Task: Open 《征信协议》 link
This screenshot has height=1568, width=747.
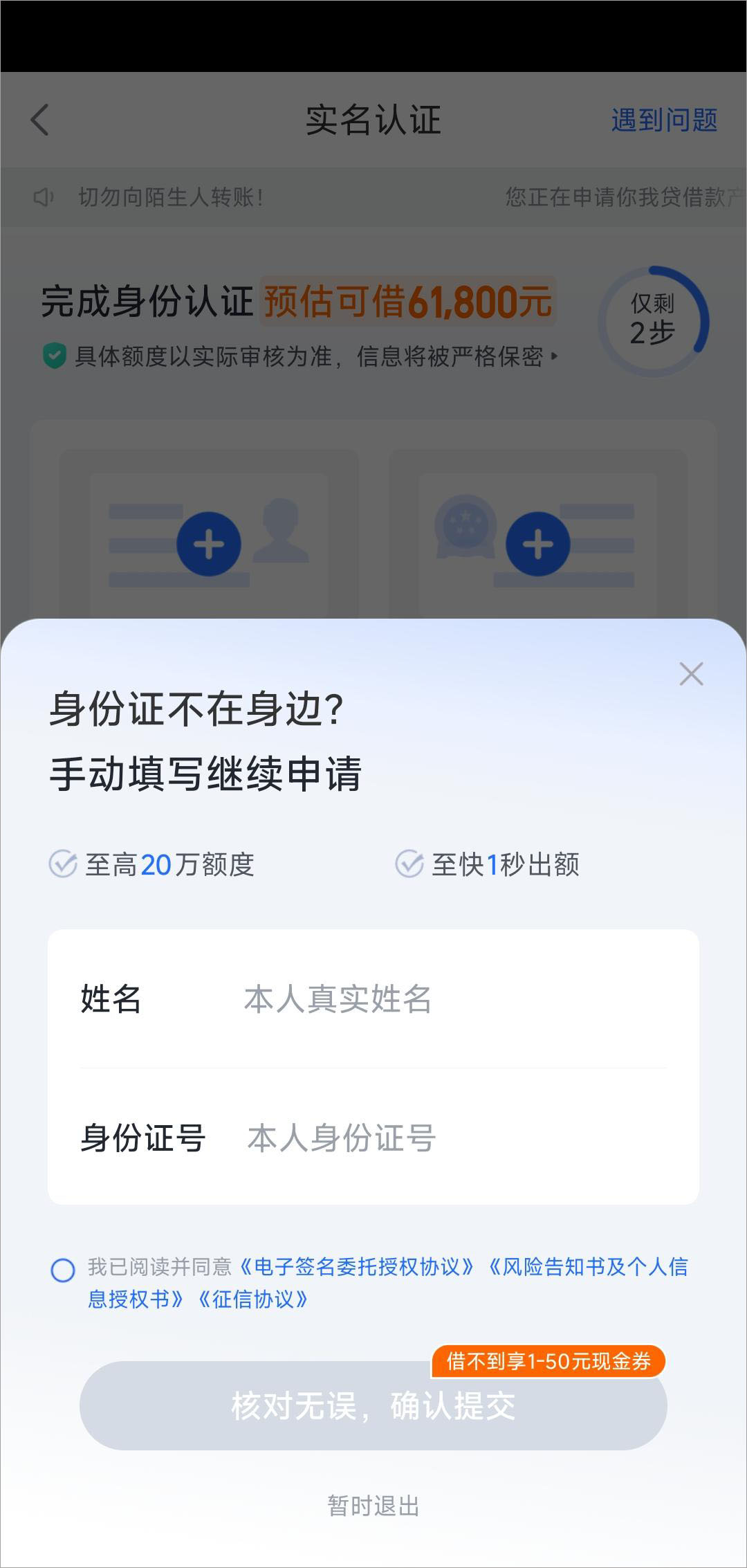Action: pyautogui.click(x=253, y=1300)
